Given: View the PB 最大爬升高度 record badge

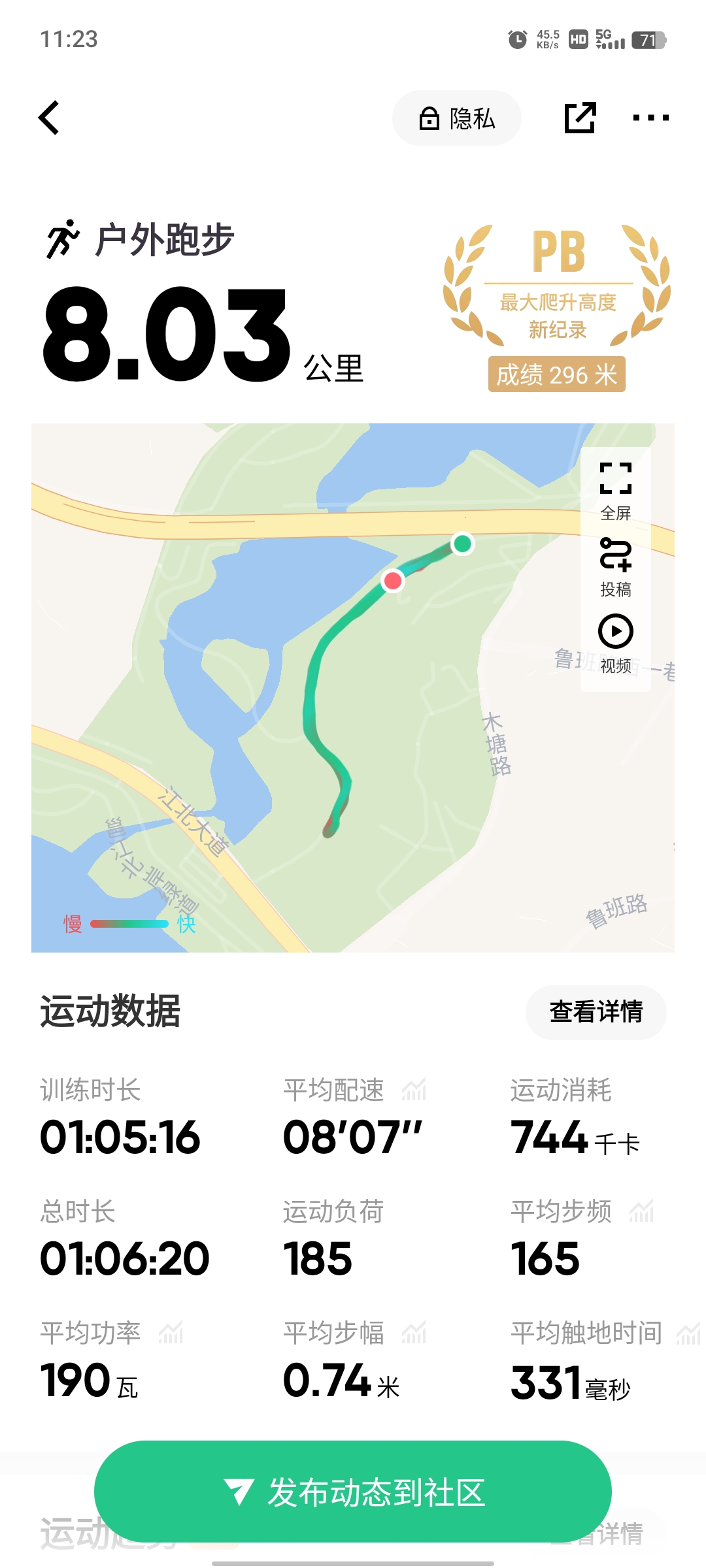Looking at the screenshot, I should coord(557,307).
